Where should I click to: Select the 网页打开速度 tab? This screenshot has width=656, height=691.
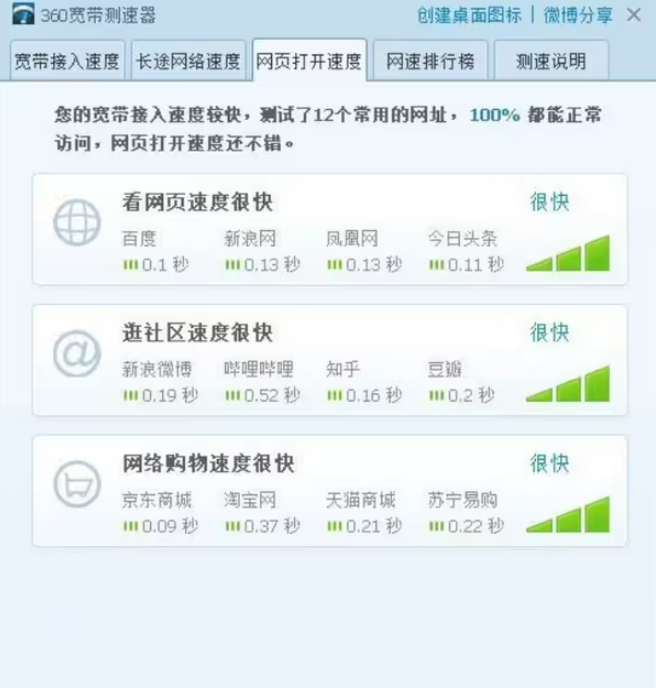click(x=308, y=60)
